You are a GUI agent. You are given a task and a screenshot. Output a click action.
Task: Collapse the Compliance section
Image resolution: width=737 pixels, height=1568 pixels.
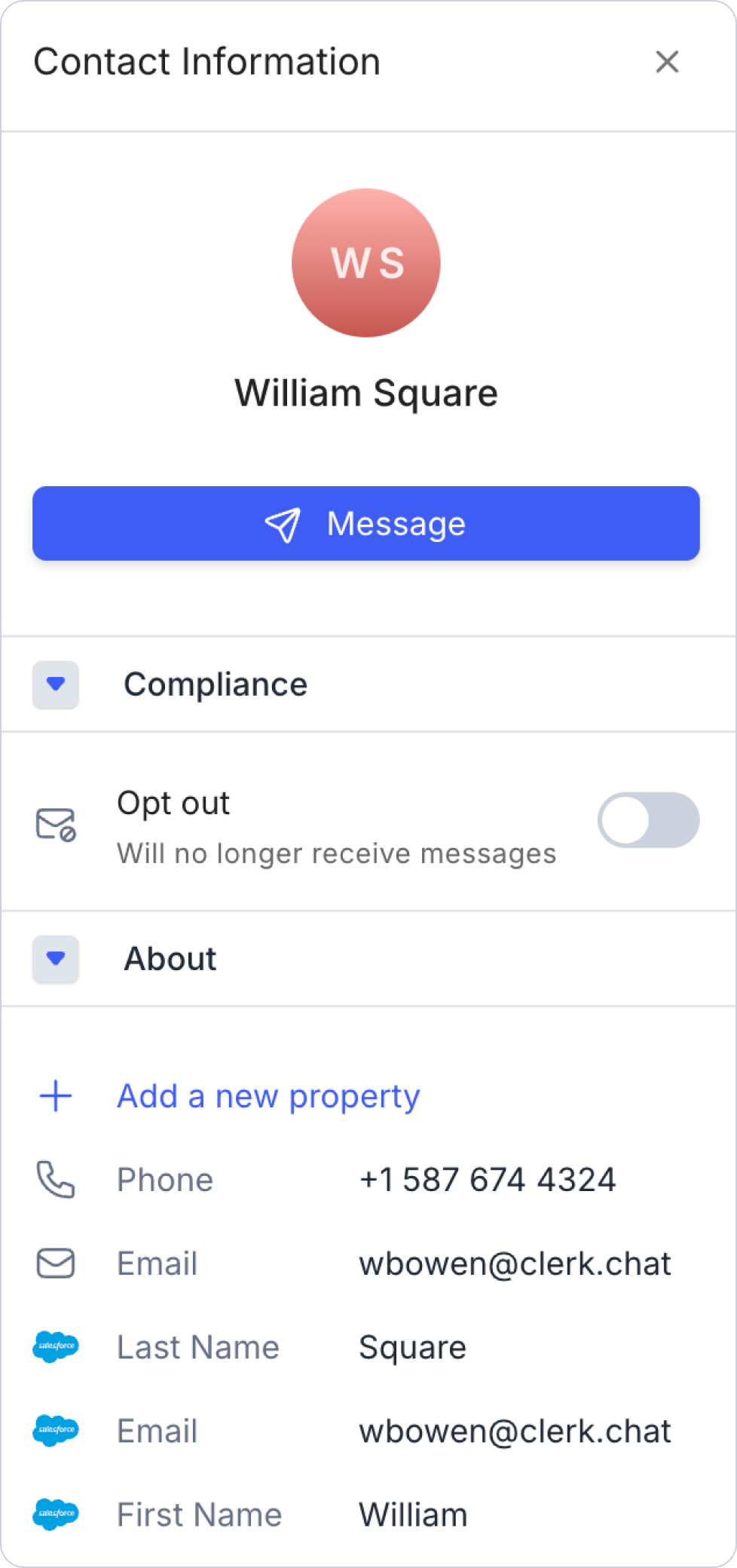56,684
